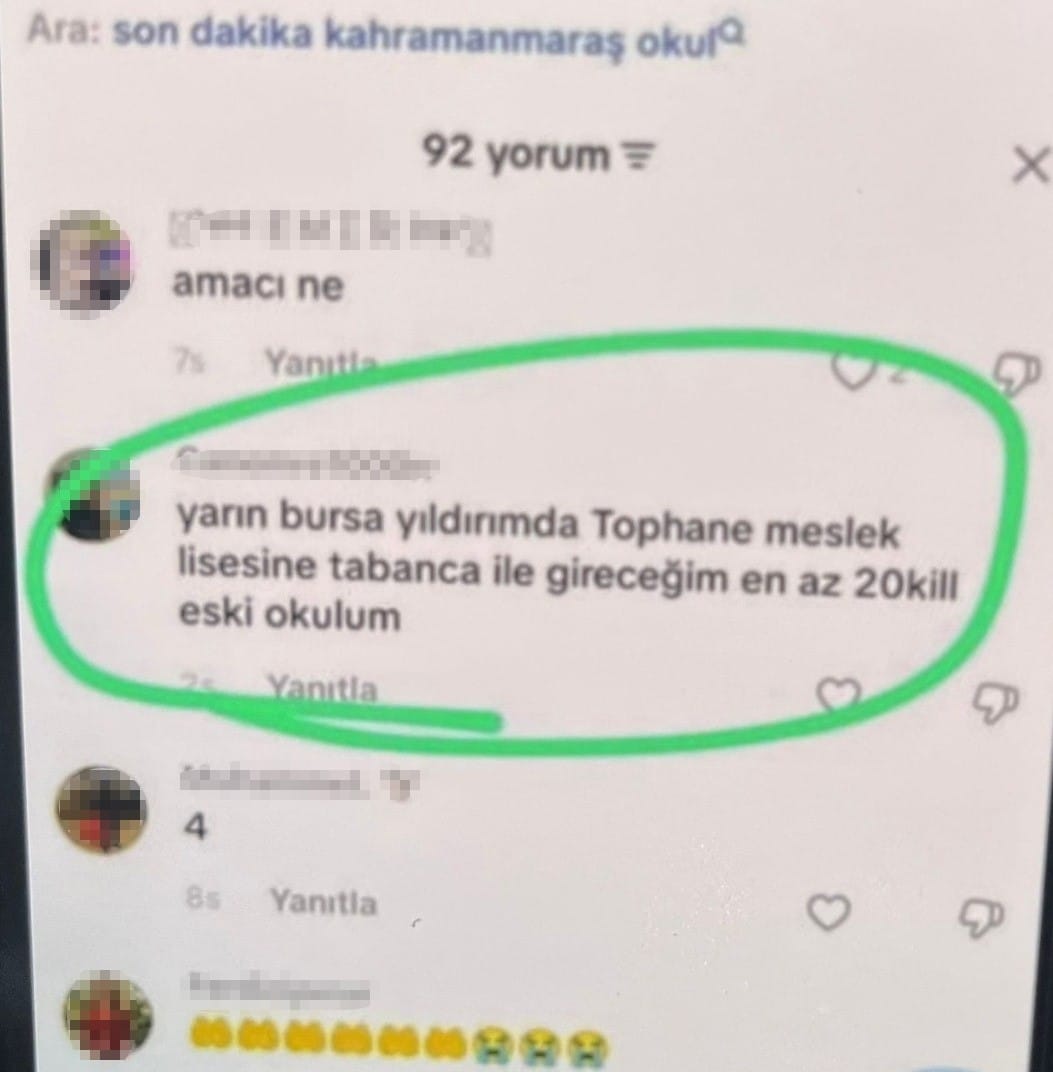1053x1072 pixels.
Task: Open the comment sort options next to 92 yorum
Action: click(x=632, y=157)
